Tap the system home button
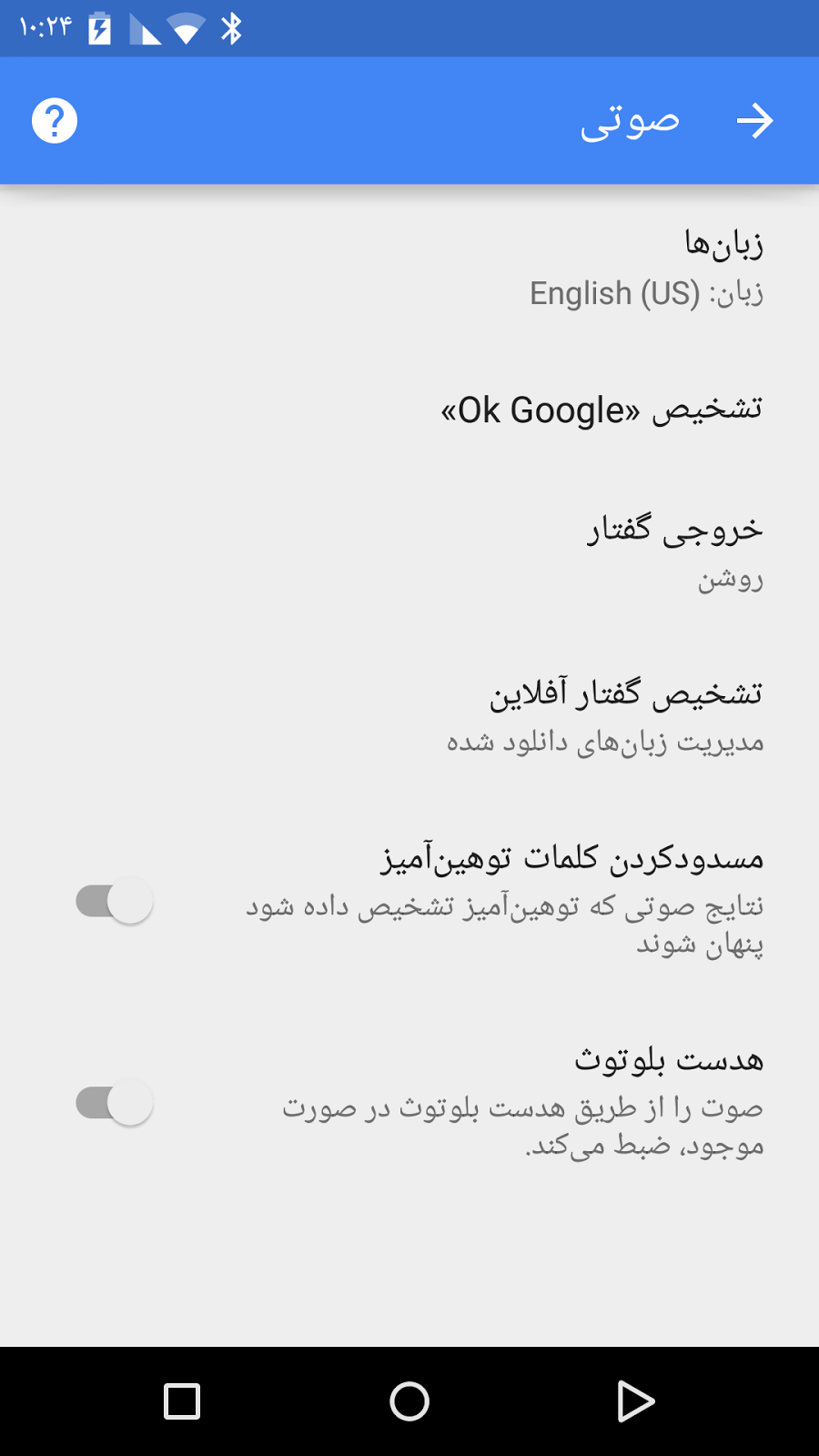 click(409, 1401)
